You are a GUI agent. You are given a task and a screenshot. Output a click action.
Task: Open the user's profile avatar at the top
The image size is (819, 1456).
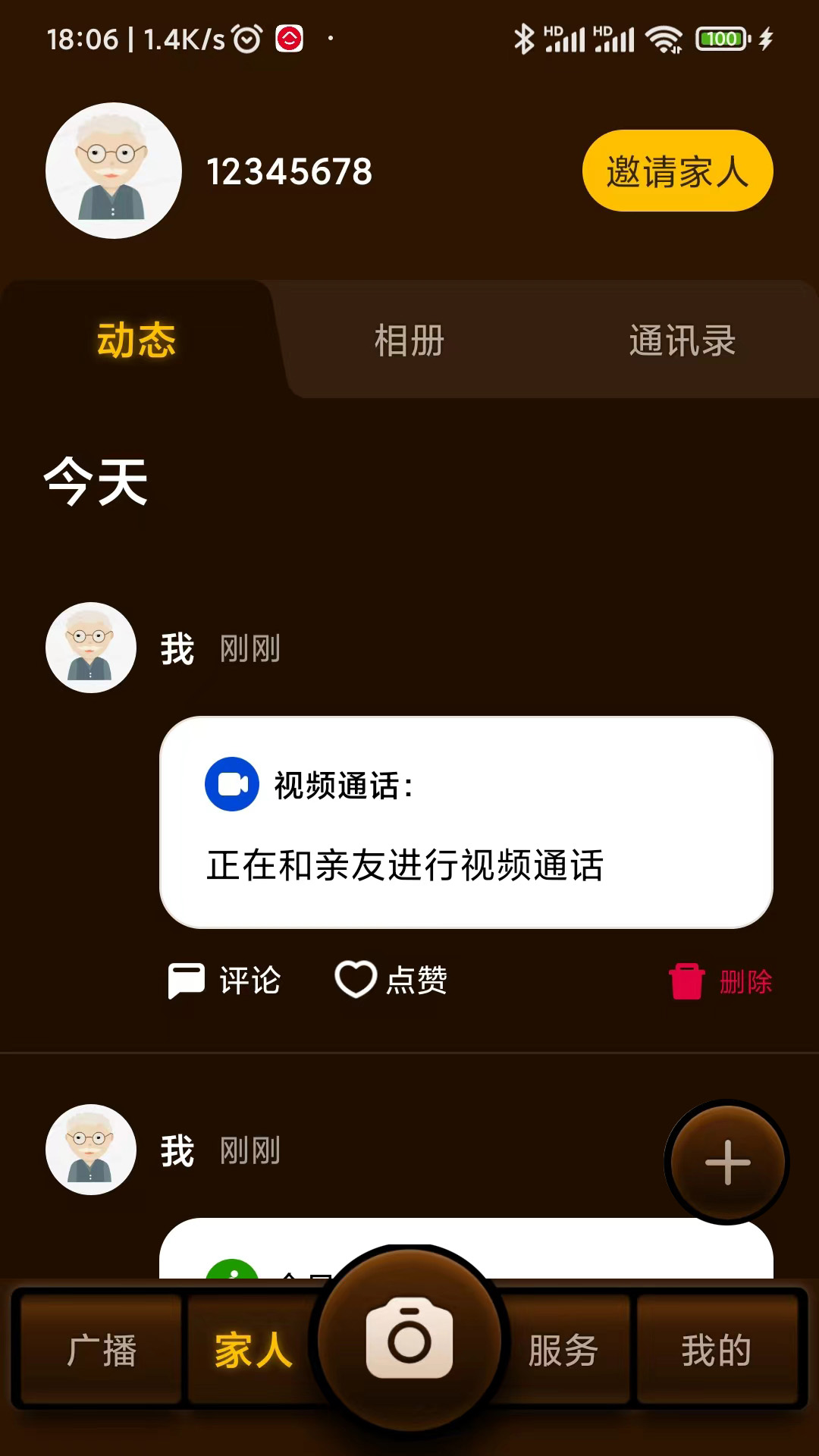114,171
